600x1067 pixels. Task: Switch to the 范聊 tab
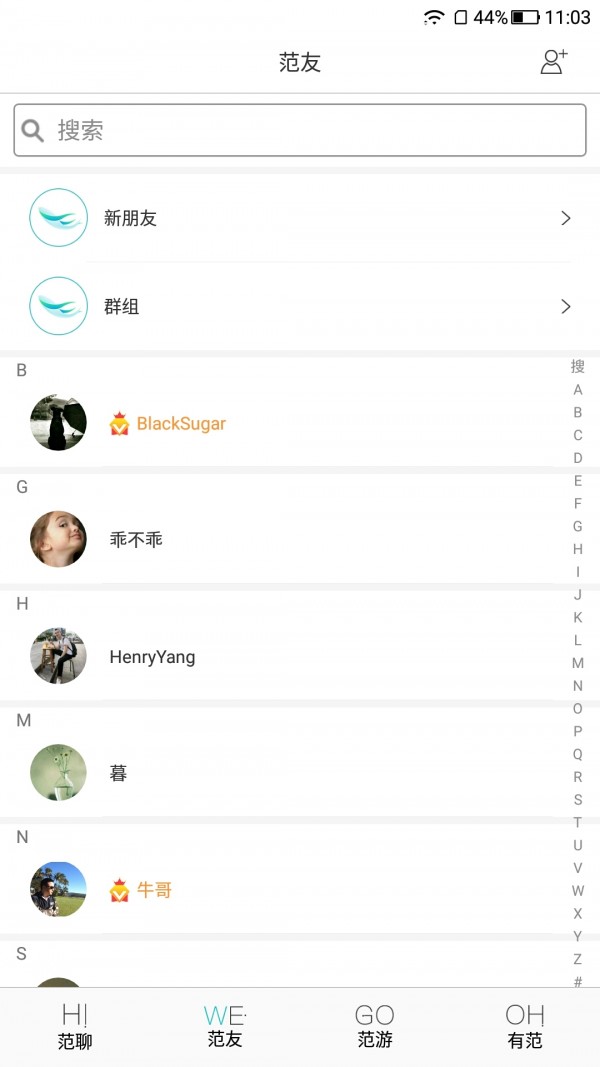[75, 1027]
